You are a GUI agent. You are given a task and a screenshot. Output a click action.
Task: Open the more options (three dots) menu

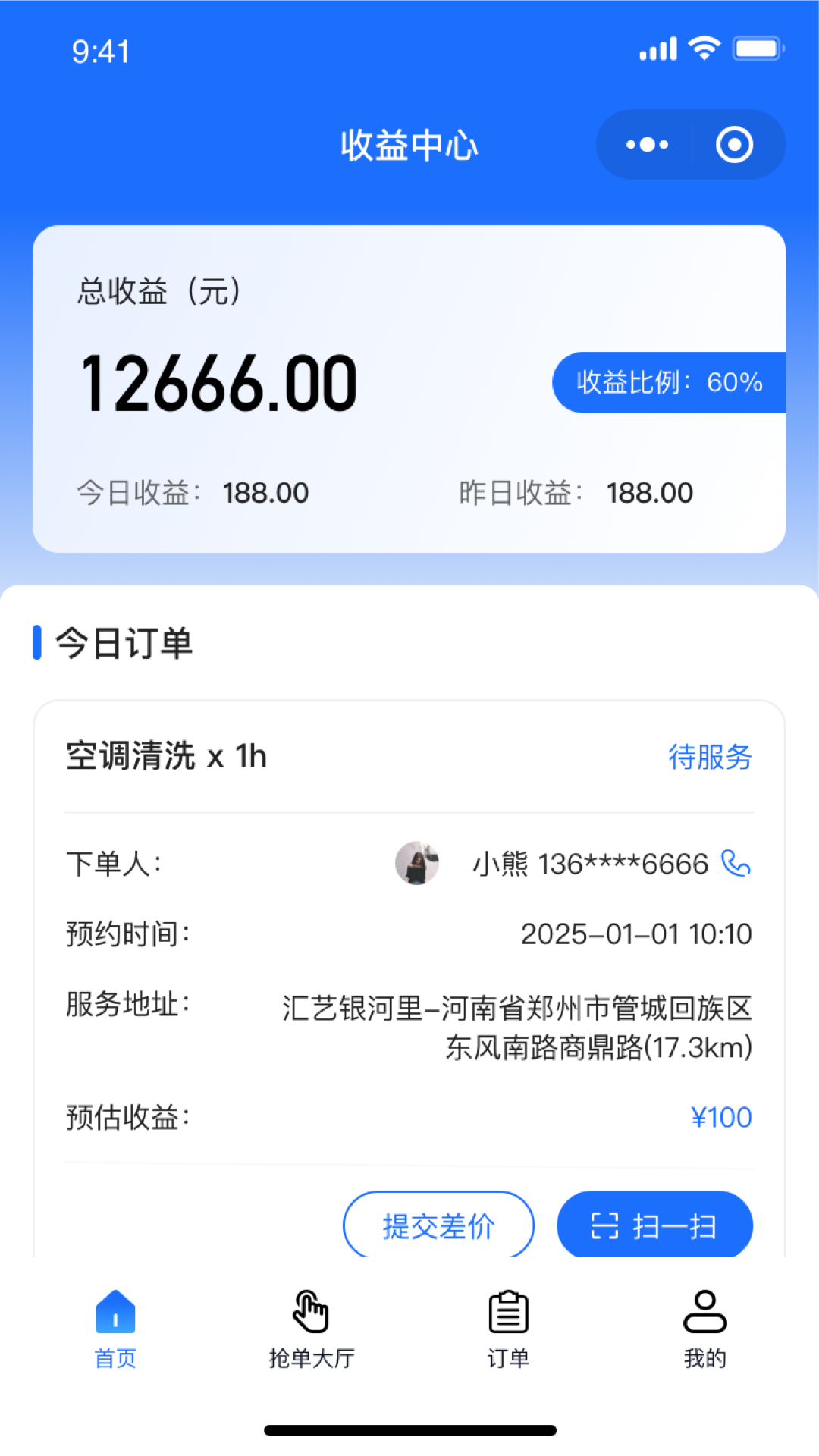pos(645,144)
